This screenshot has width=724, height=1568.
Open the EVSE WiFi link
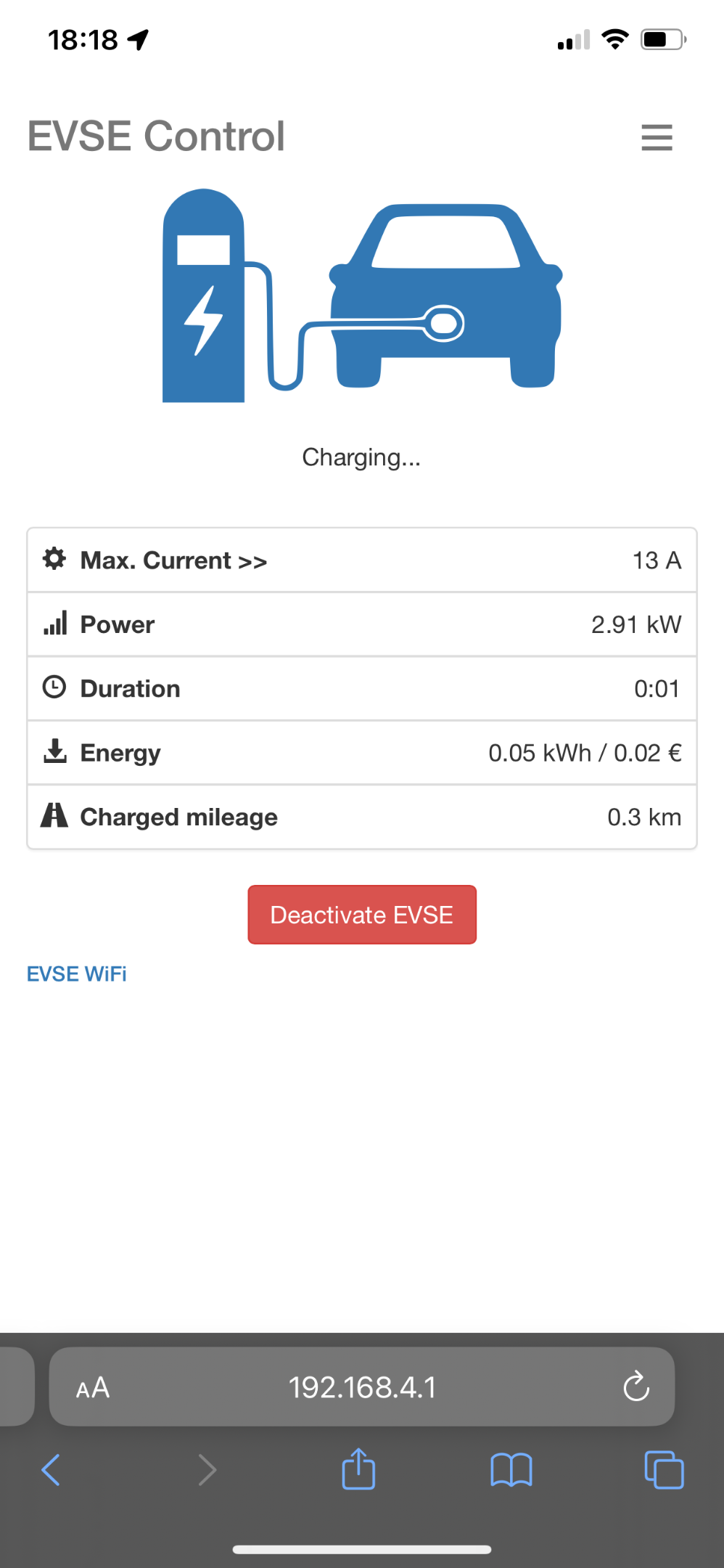(x=77, y=974)
